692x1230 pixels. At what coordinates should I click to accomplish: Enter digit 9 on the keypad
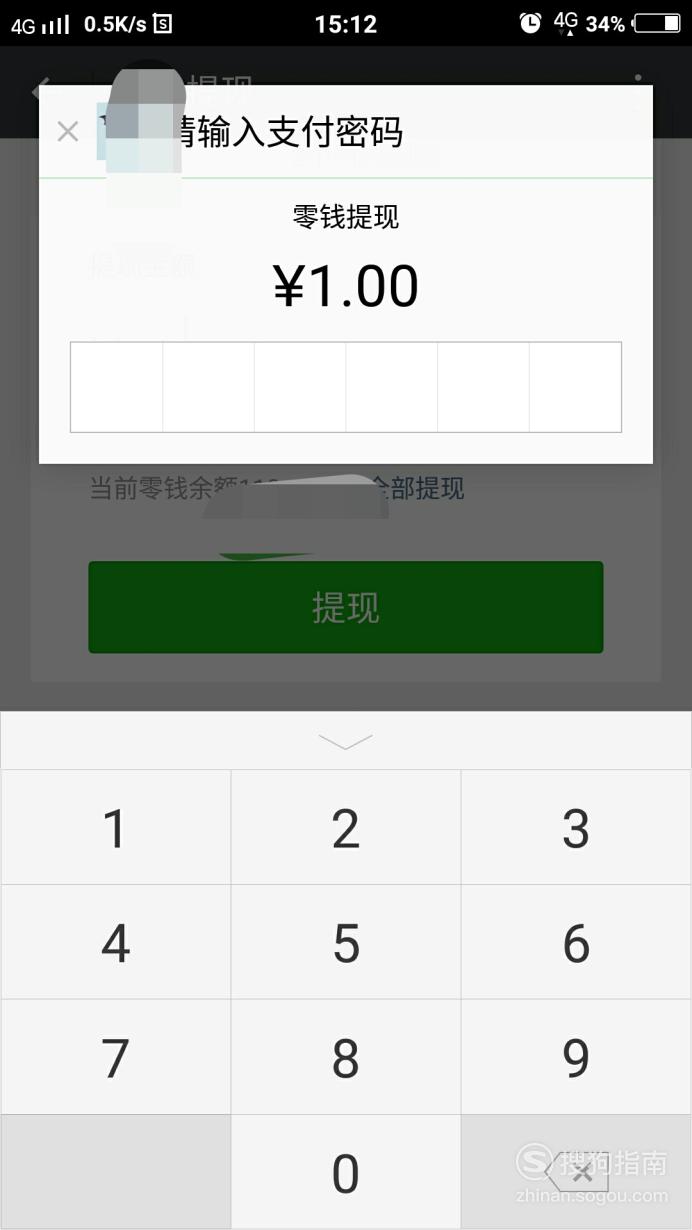click(576, 1057)
